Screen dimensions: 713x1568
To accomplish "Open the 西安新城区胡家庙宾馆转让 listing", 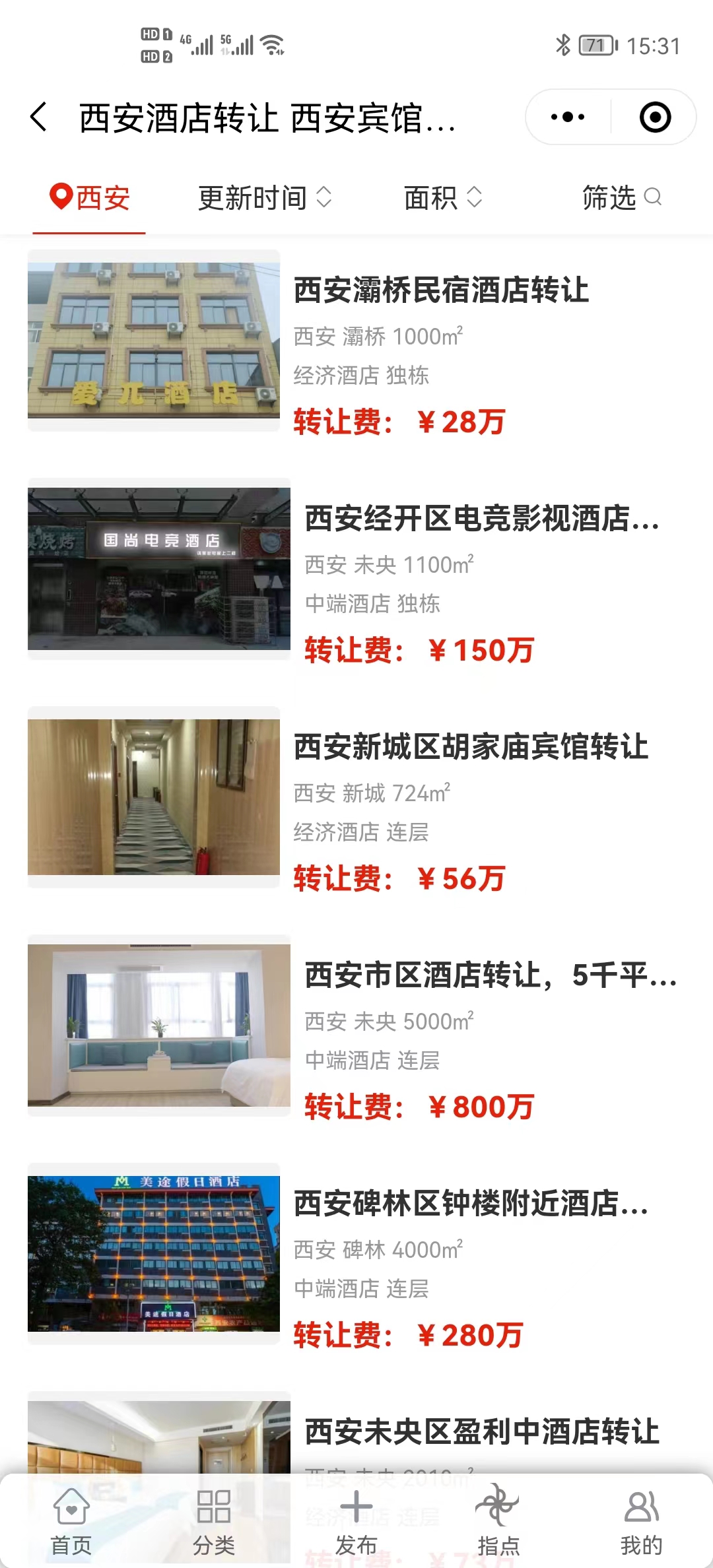I will [x=471, y=747].
